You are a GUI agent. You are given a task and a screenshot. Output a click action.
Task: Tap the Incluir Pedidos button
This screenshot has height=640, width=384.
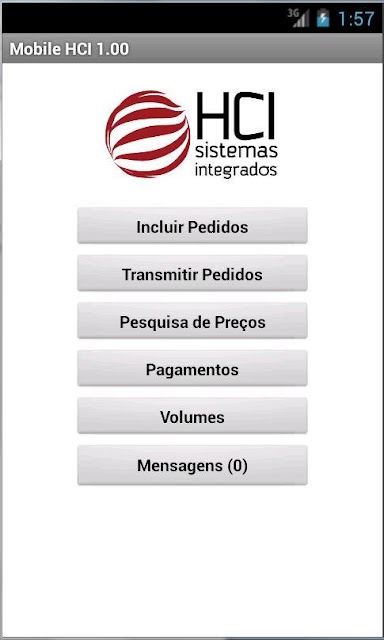tap(192, 226)
